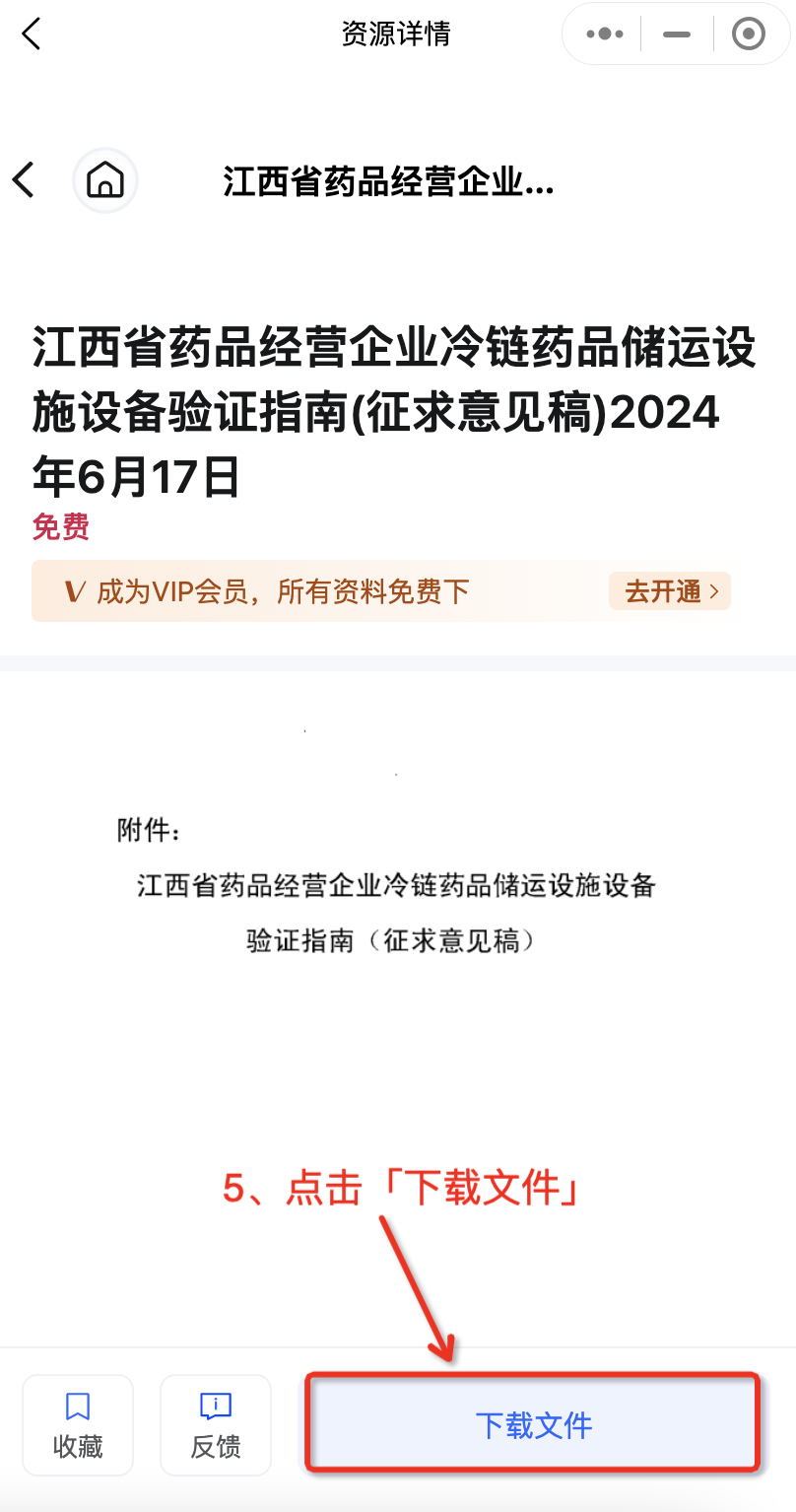The image size is (796, 1512).
Task: Minimize the mini program
Action: tap(677, 34)
